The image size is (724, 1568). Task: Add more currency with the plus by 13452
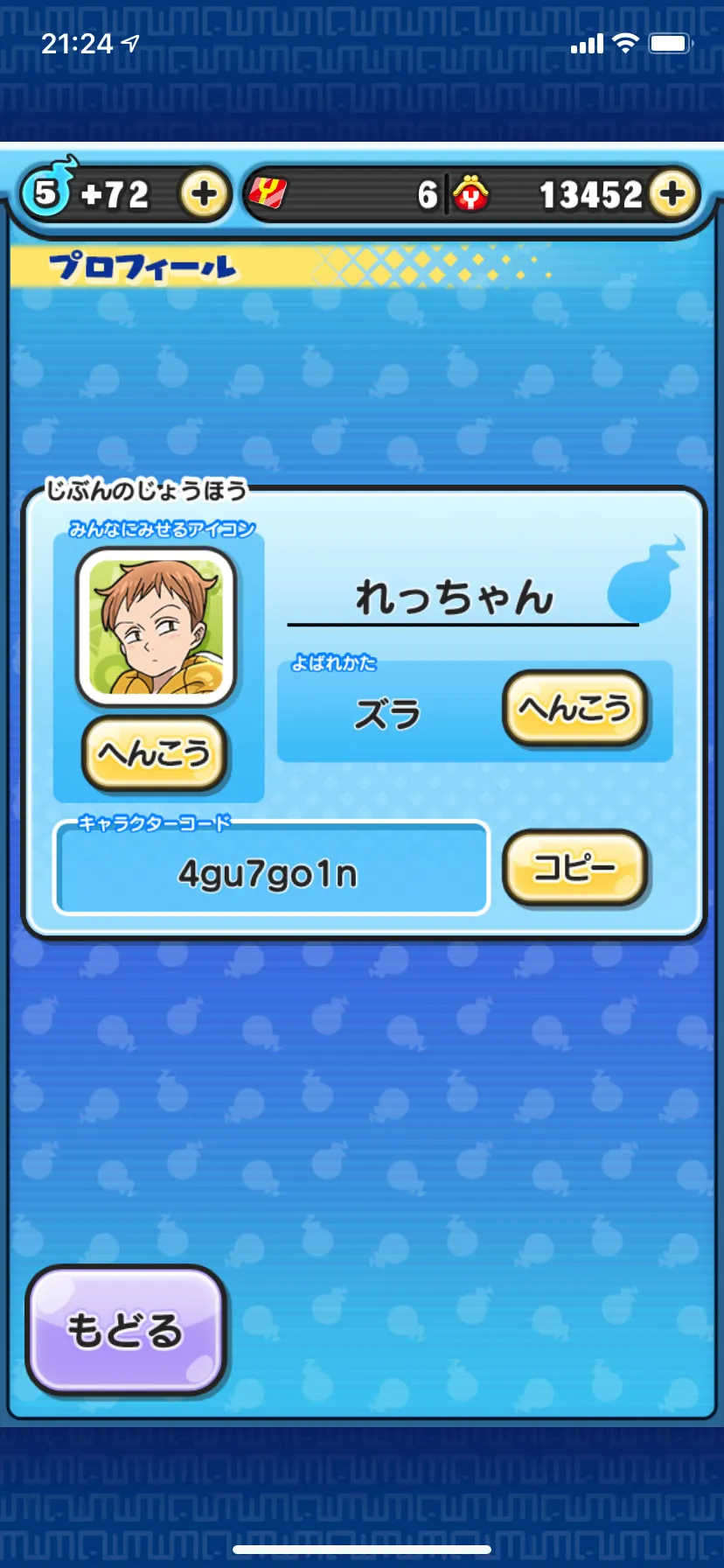coord(672,193)
